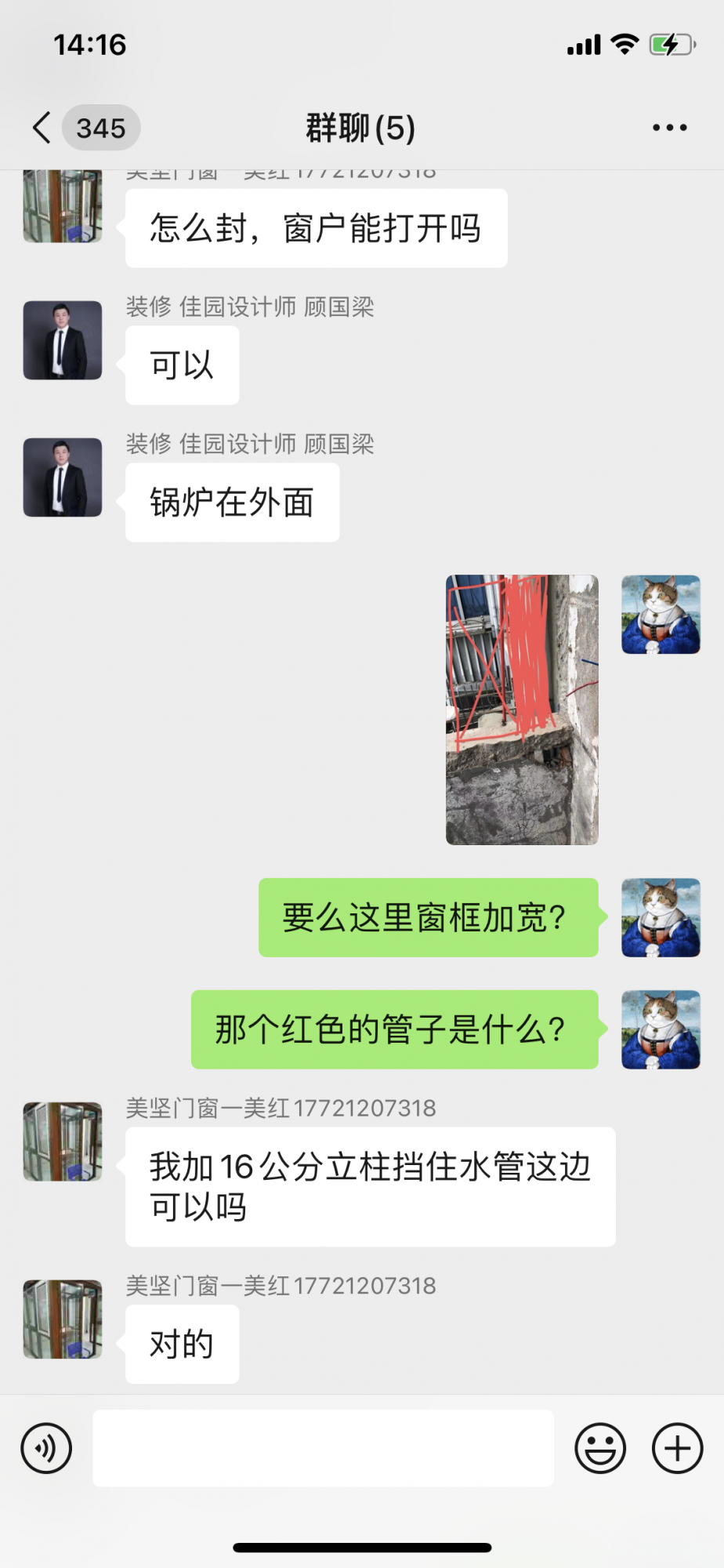Open my cat avatar beside 要么这里窗框加宽
This screenshot has height=1568, width=724.
661,917
